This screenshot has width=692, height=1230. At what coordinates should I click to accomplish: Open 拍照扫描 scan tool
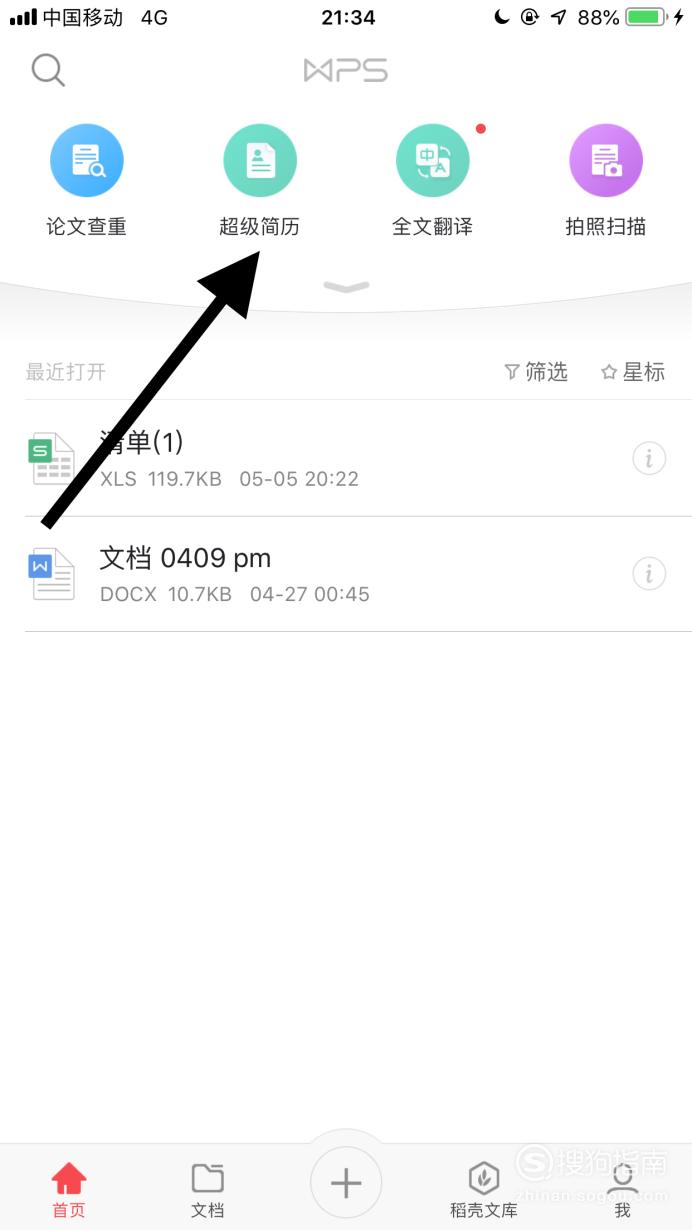[x=605, y=180]
